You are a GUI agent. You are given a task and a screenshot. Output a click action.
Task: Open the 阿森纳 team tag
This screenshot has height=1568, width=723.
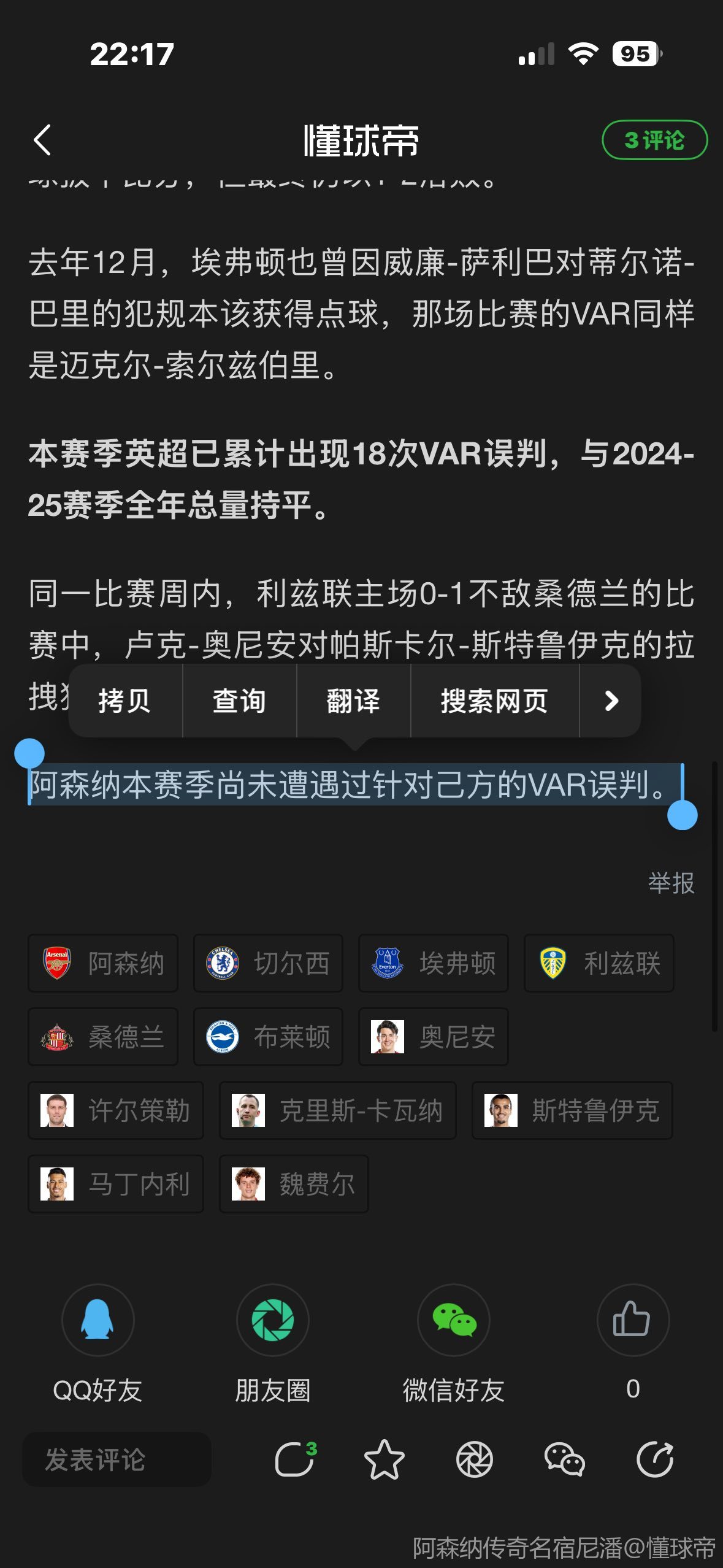[x=103, y=963]
